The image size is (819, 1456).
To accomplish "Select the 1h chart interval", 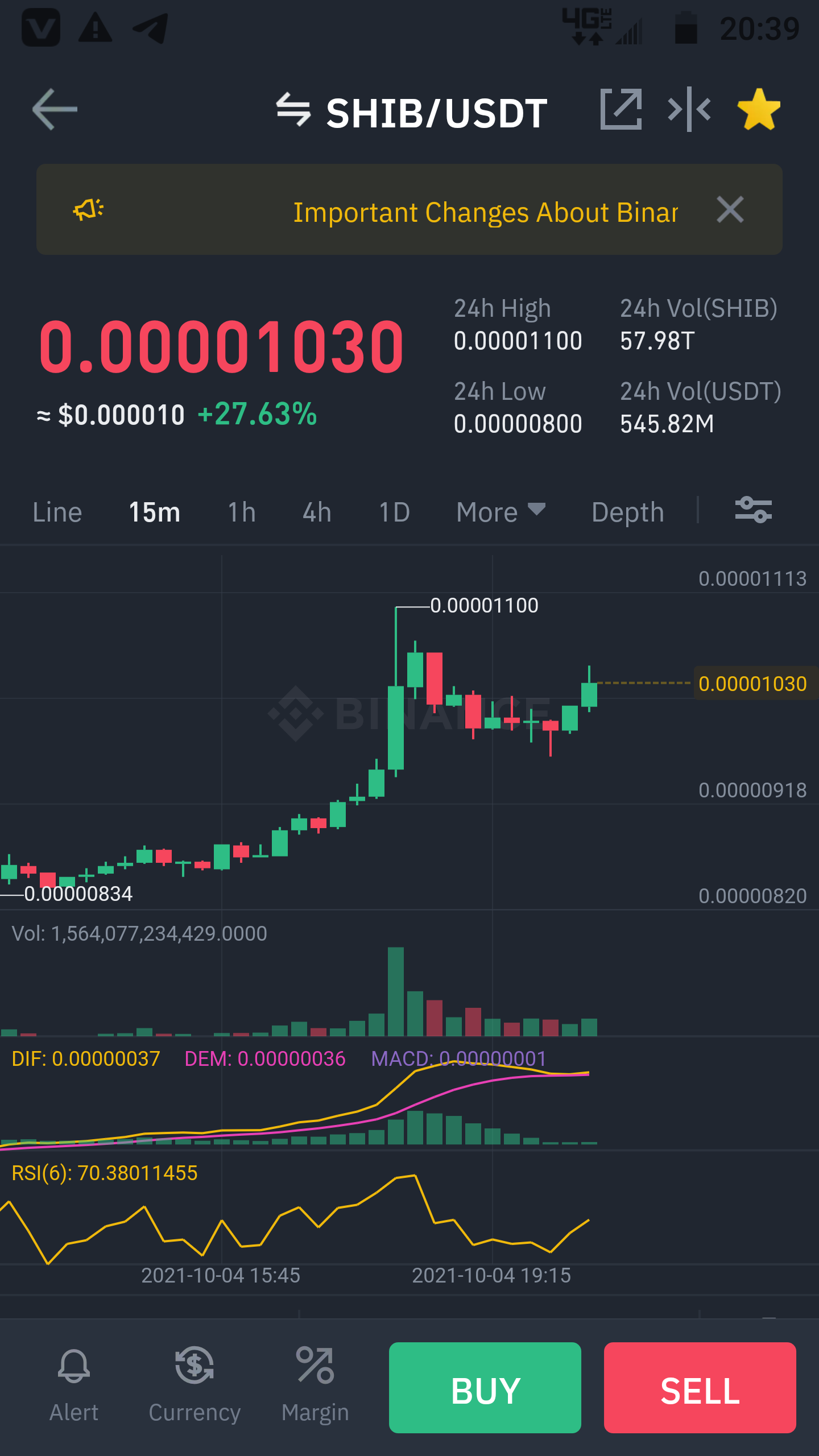I will click(x=242, y=512).
